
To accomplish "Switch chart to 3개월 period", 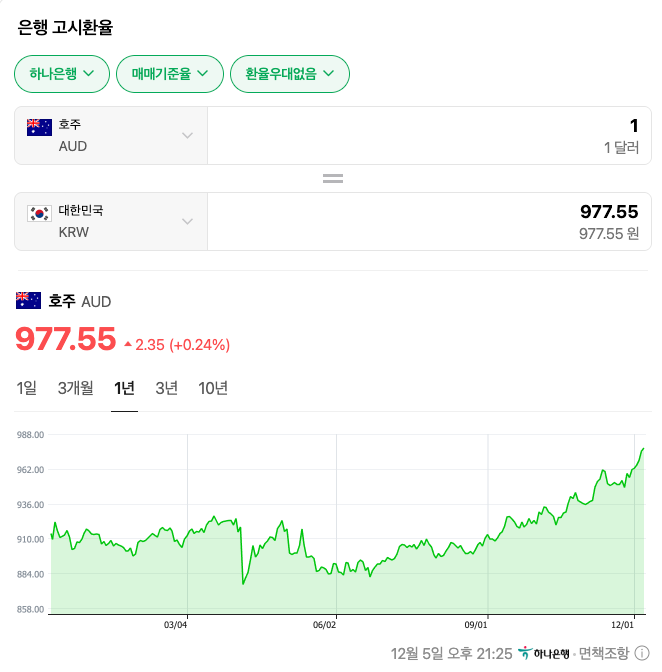I will point(75,388).
